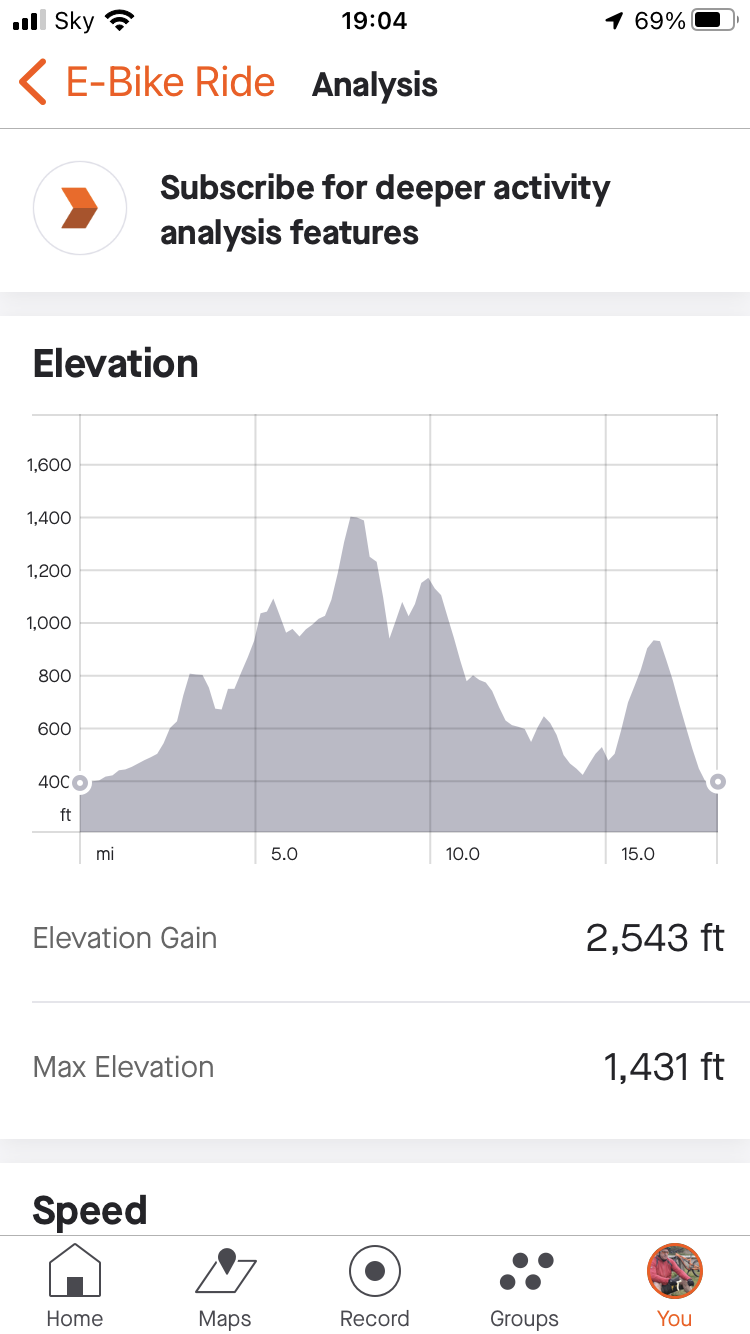Go back to E-Bike Ride
The image size is (750, 1334).
click(x=147, y=83)
